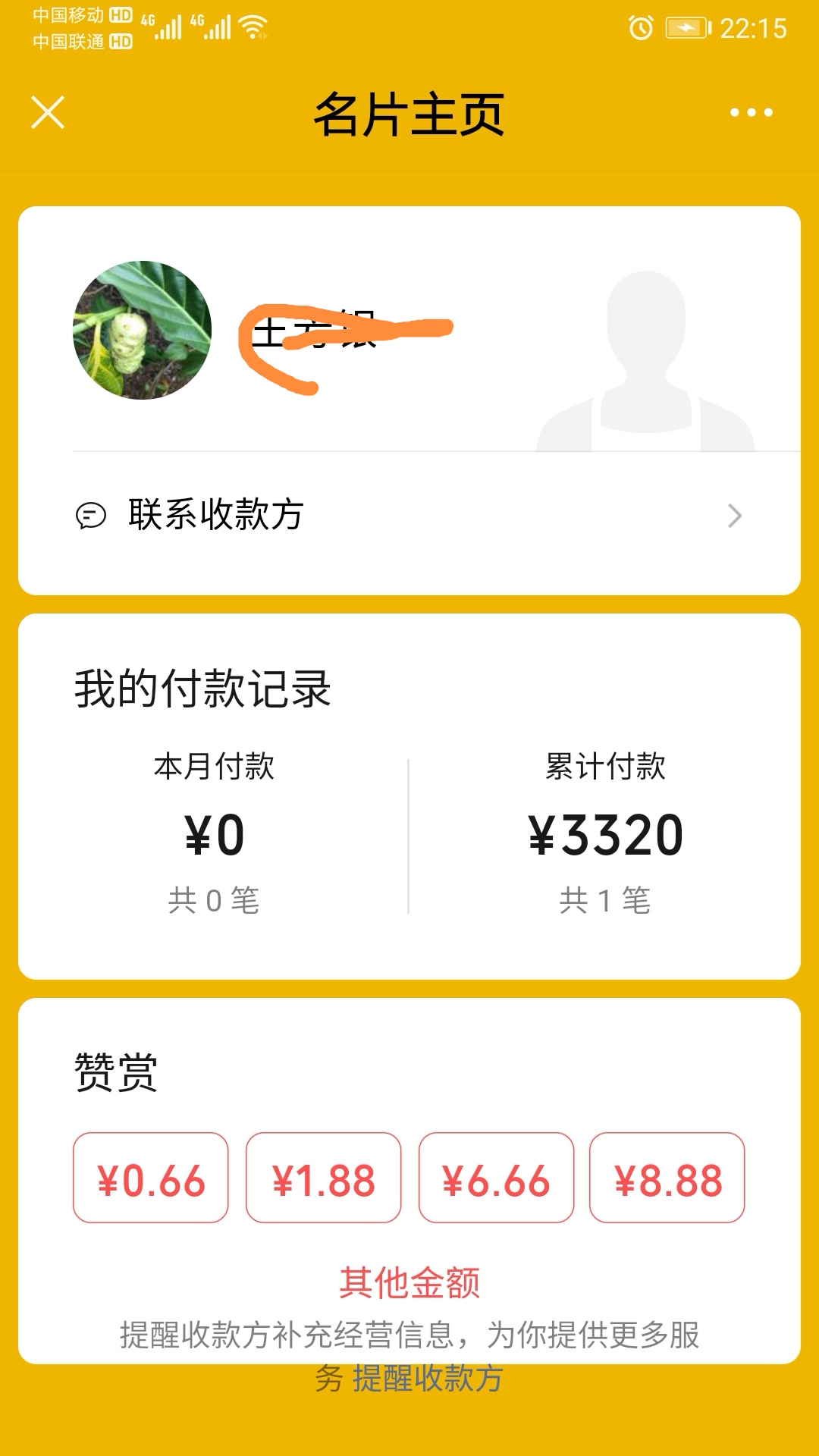Screen dimensions: 819x1456
Task: Choose the ¥8.88 tip option
Action: (667, 1178)
